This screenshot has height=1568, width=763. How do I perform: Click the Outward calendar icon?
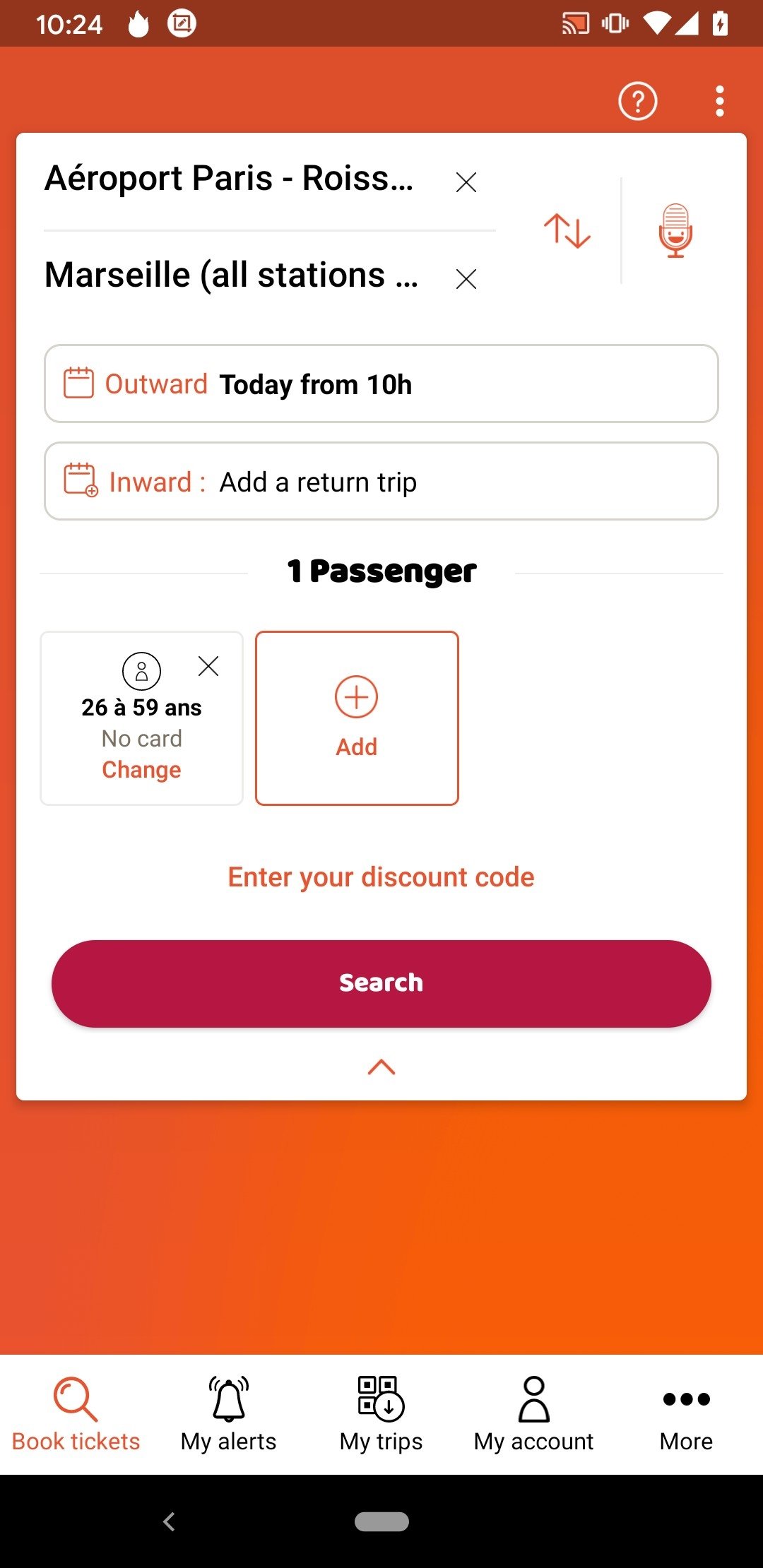click(x=79, y=384)
